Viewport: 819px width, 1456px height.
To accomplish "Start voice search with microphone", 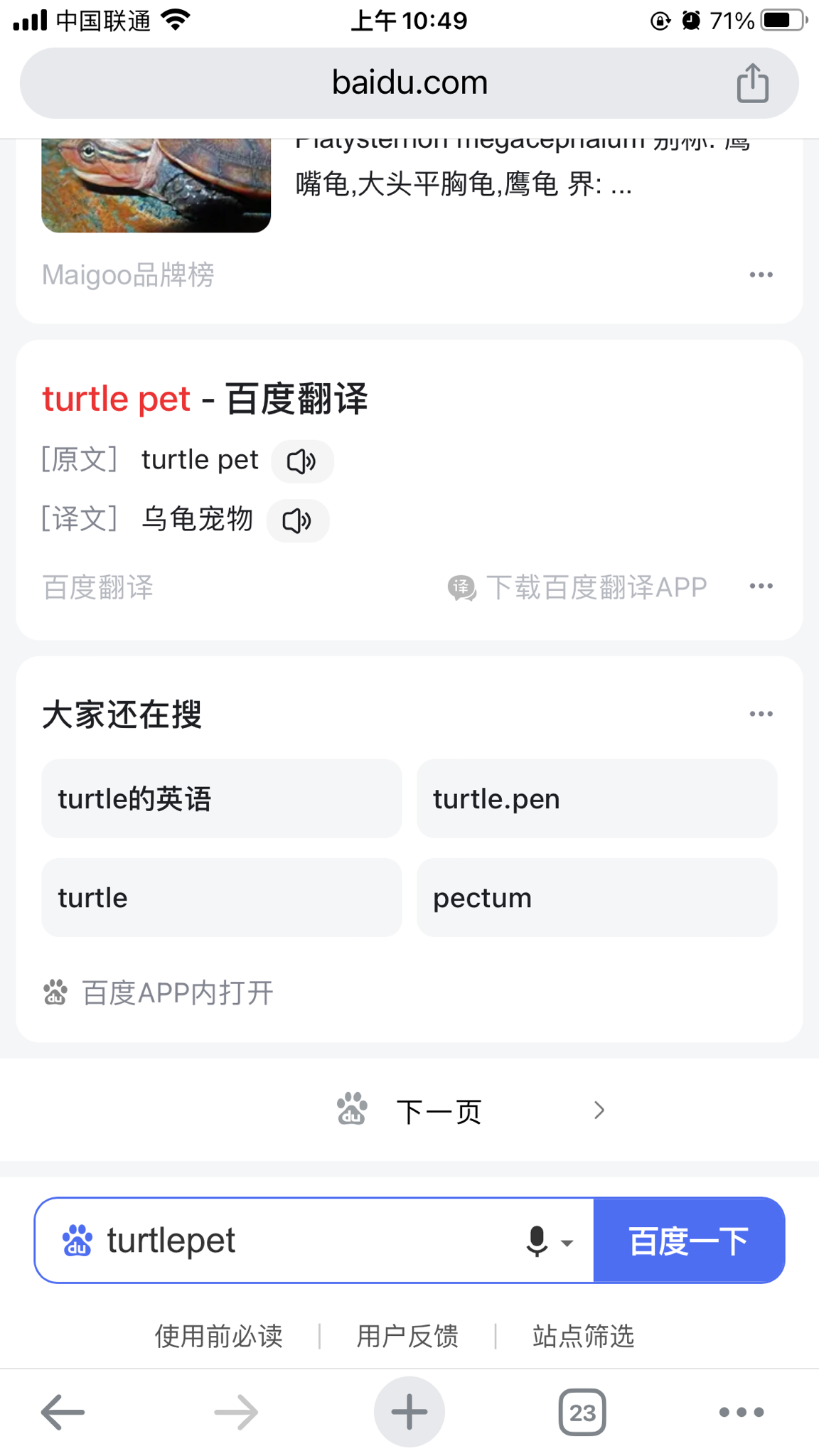I will pyautogui.click(x=538, y=1241).
